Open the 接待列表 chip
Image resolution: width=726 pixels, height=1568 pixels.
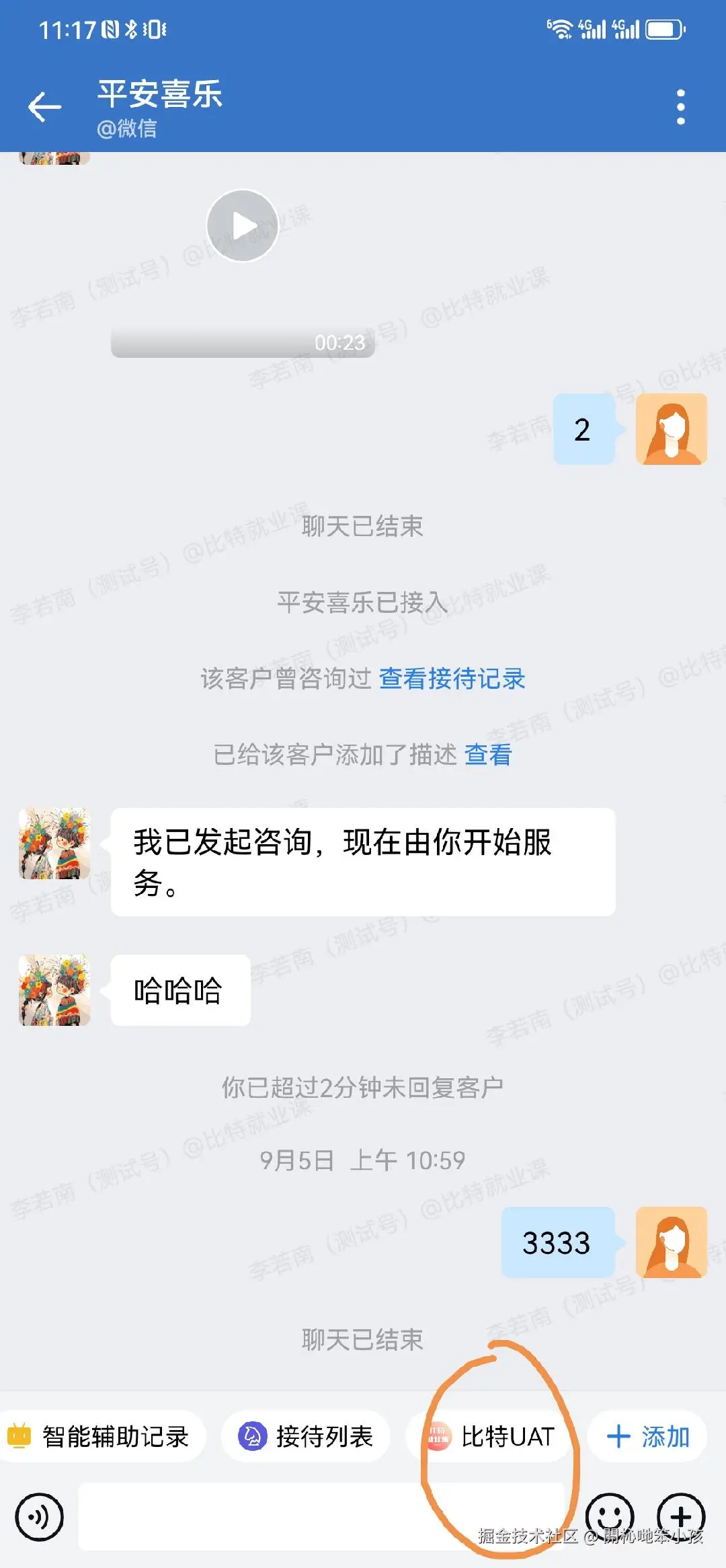[x=307, y=1437]
